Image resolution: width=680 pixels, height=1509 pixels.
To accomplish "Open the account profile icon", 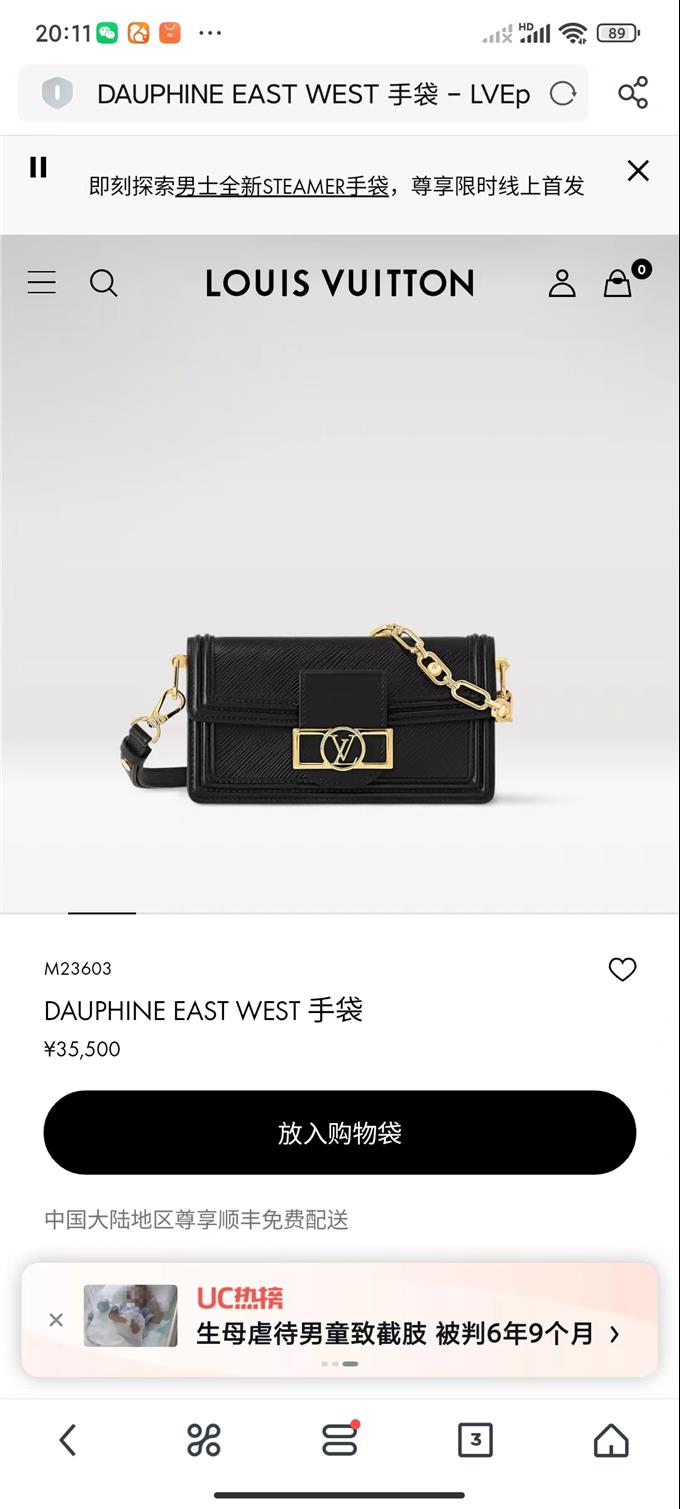I will point(562,283).
